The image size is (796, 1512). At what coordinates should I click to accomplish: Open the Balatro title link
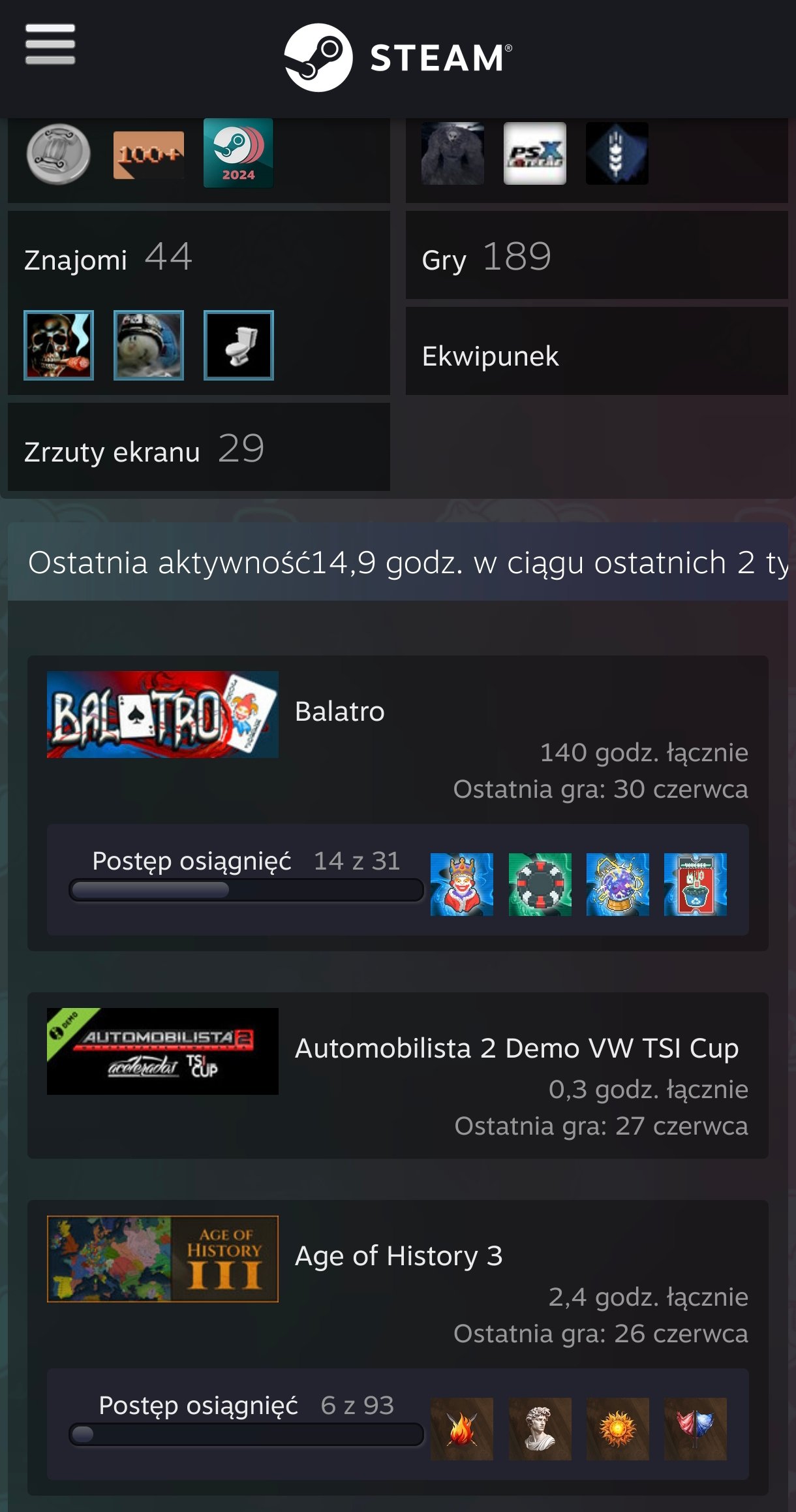340,712
